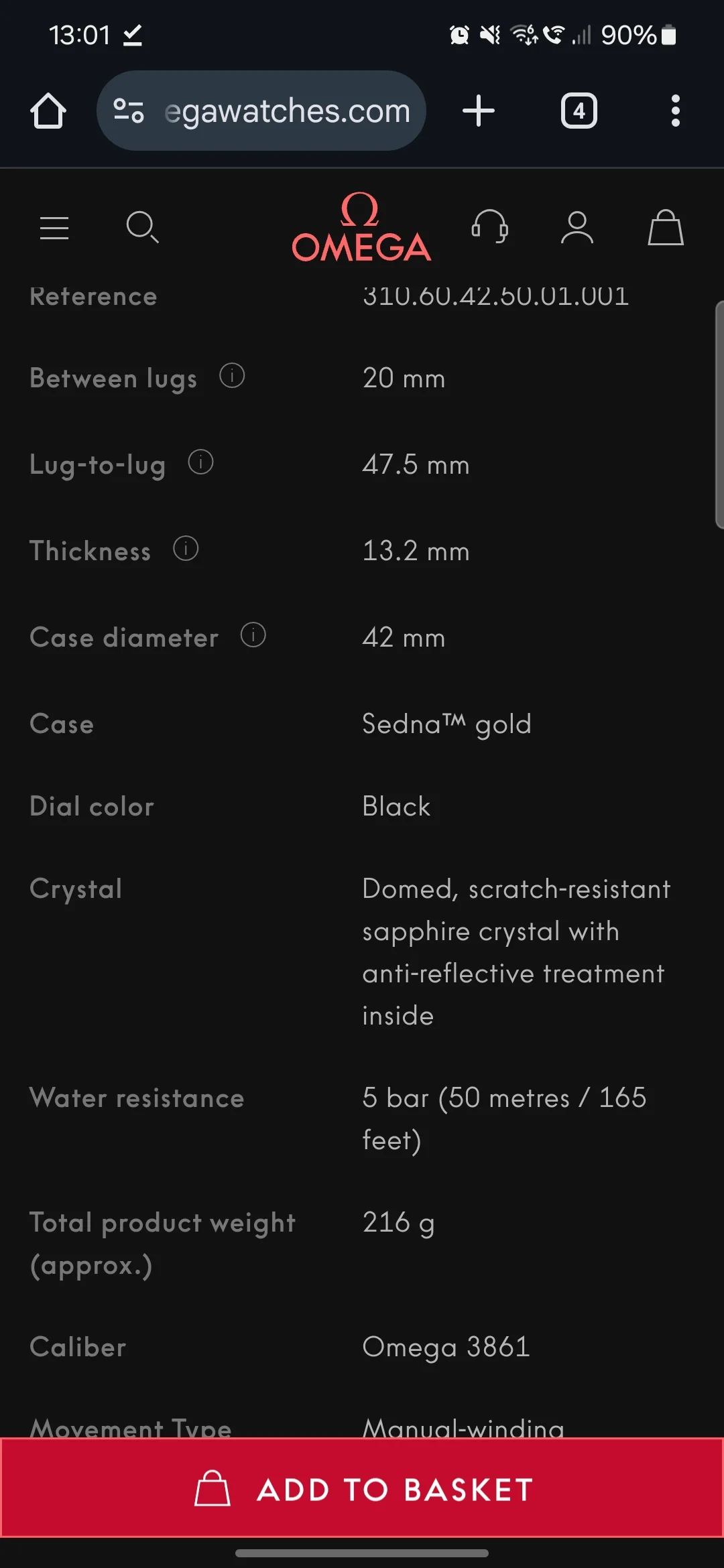Screen dimensions: 724x1568
Task: Show info about Thickness
Action: (x=186, y=549)
